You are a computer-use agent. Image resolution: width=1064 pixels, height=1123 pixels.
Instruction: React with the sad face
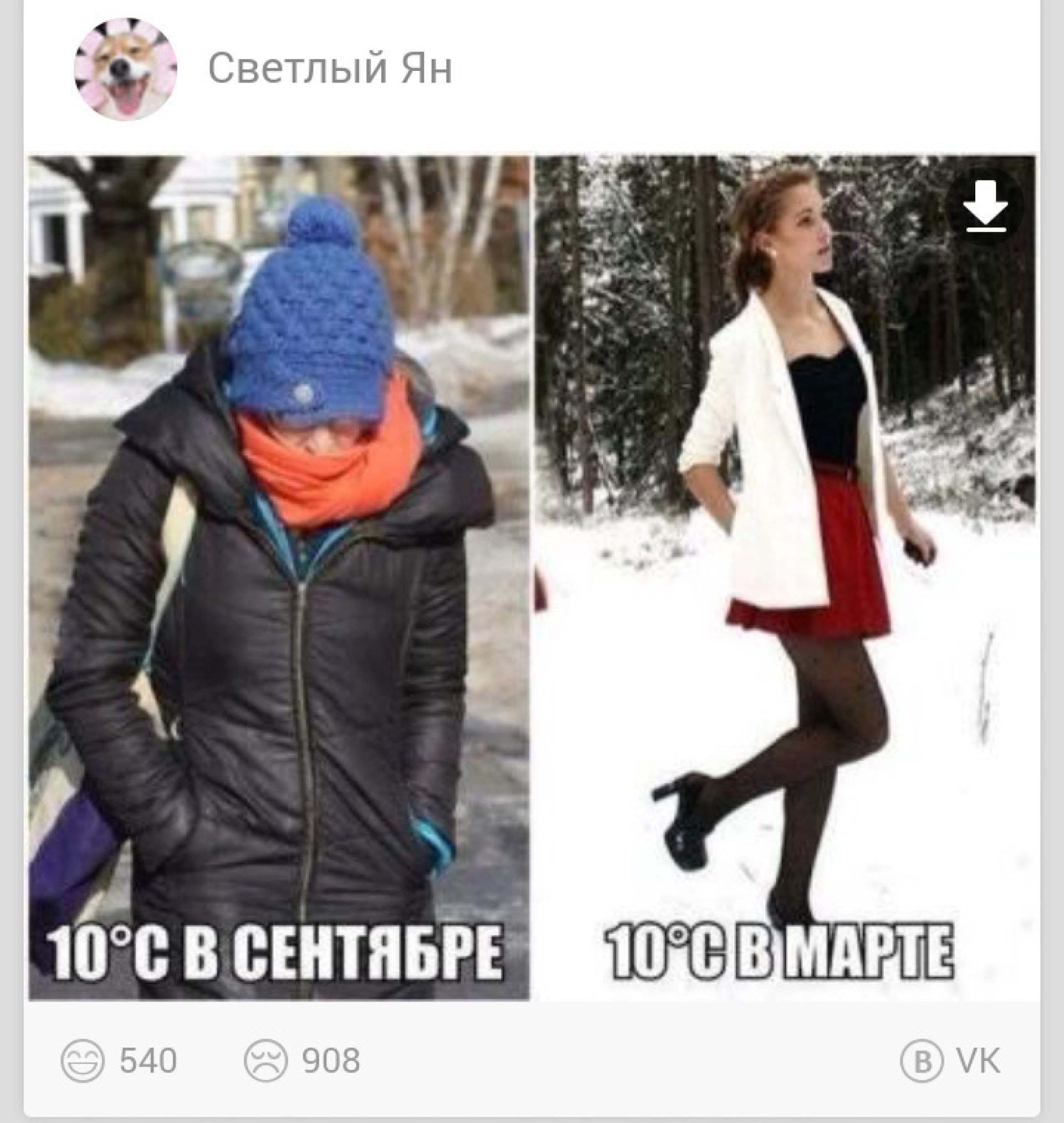[x=266, y=1060]
